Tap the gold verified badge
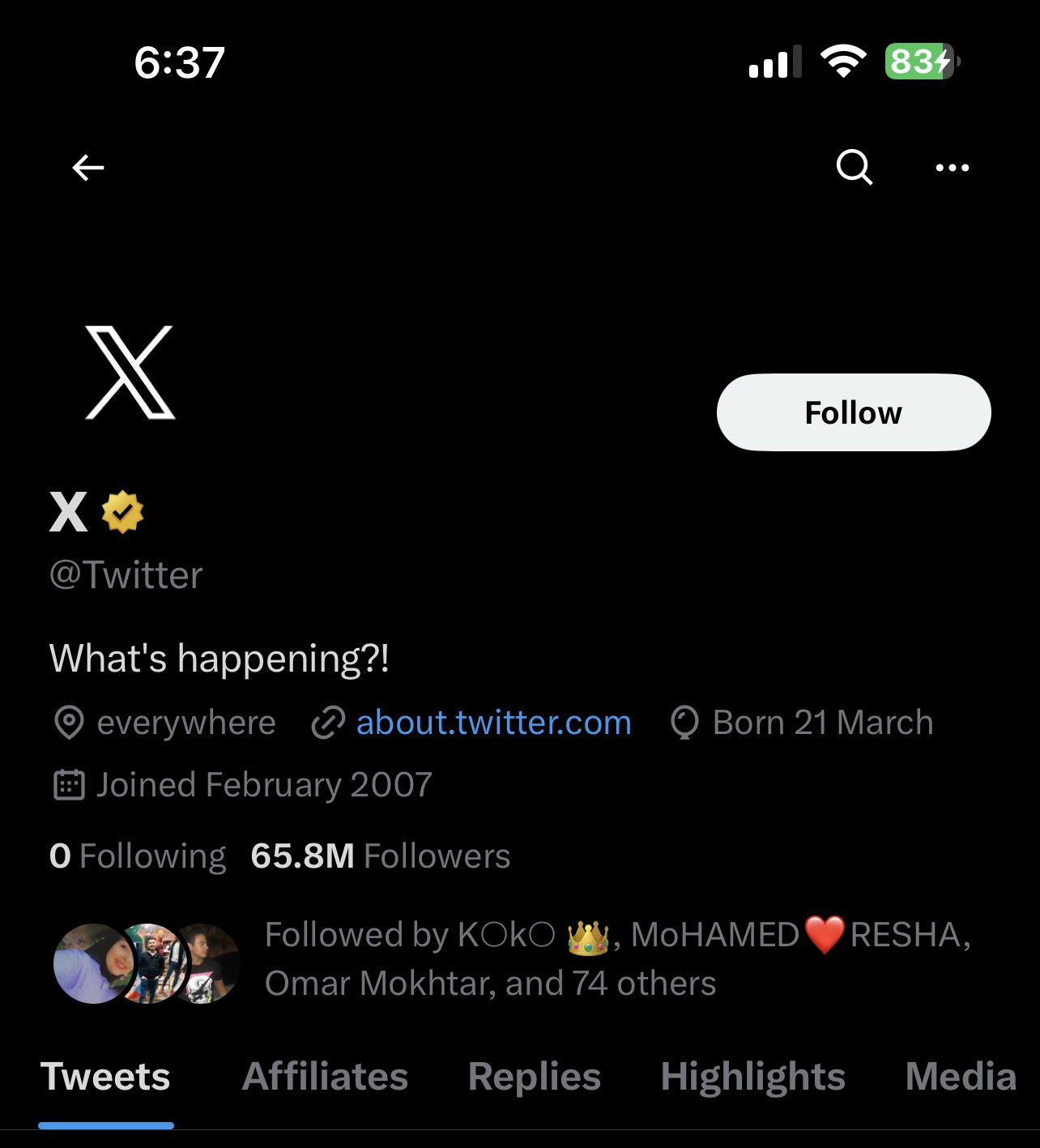This screenshot has height=1148, width=1040. click(x=122, y=512)
